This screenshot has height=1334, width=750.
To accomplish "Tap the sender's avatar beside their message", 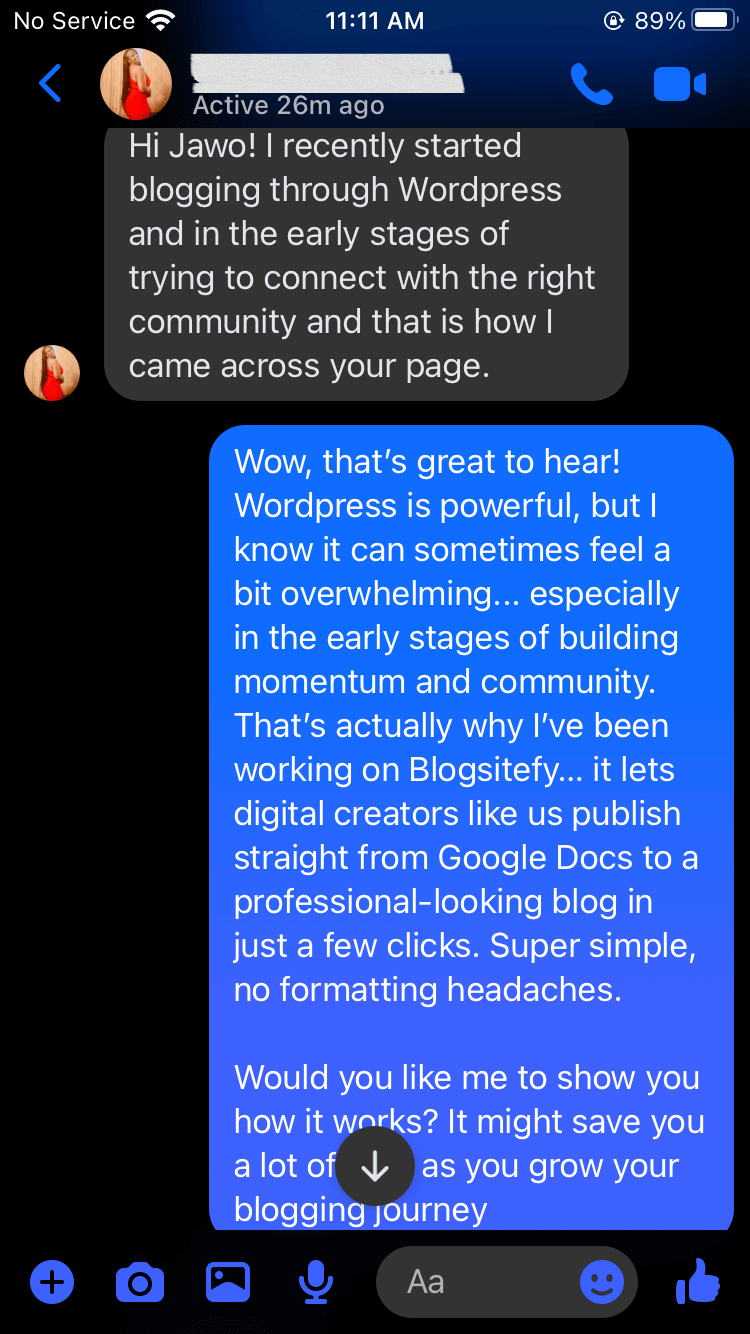I will point(51,372).
